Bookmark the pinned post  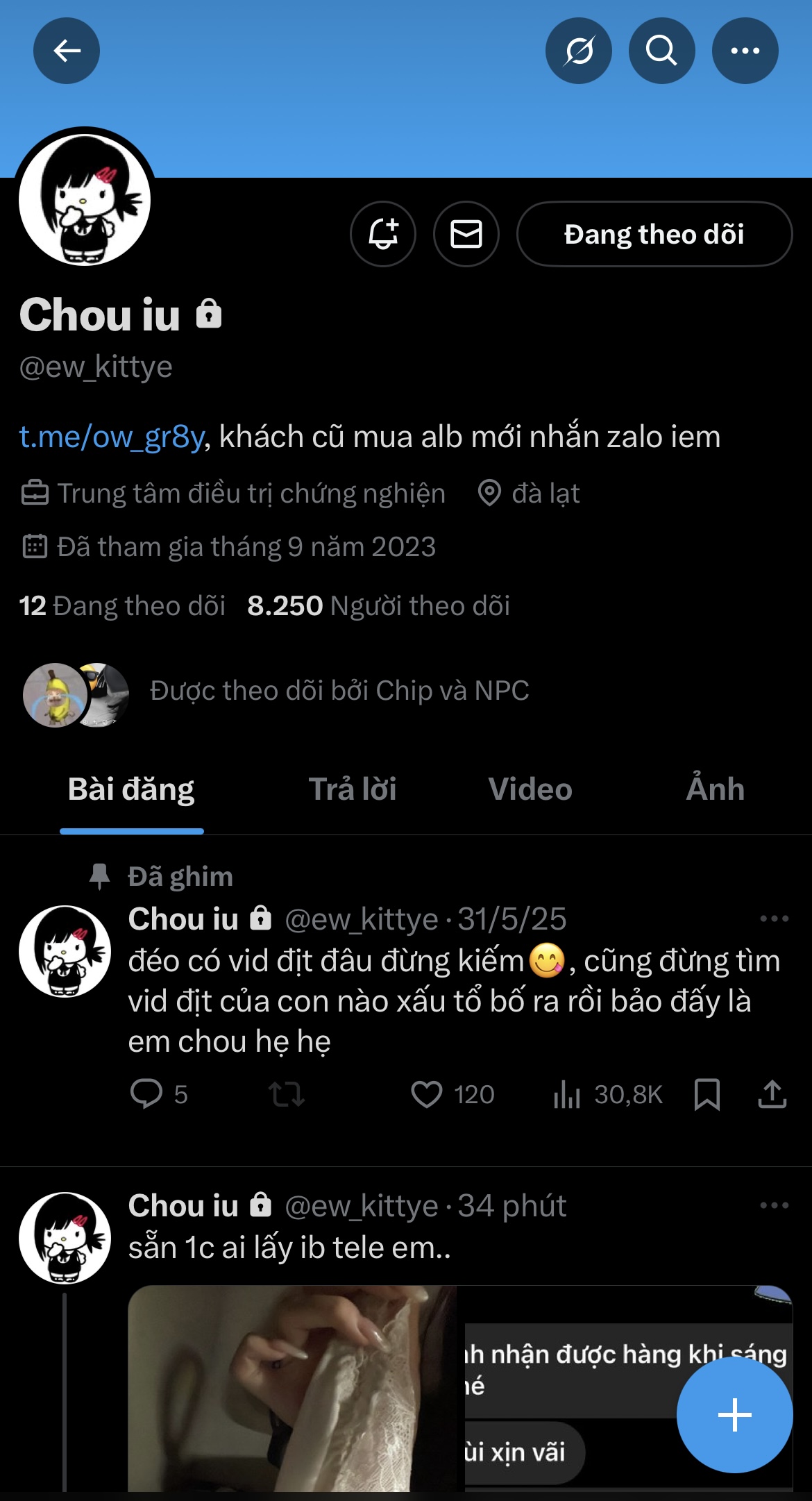(707, 1095)
